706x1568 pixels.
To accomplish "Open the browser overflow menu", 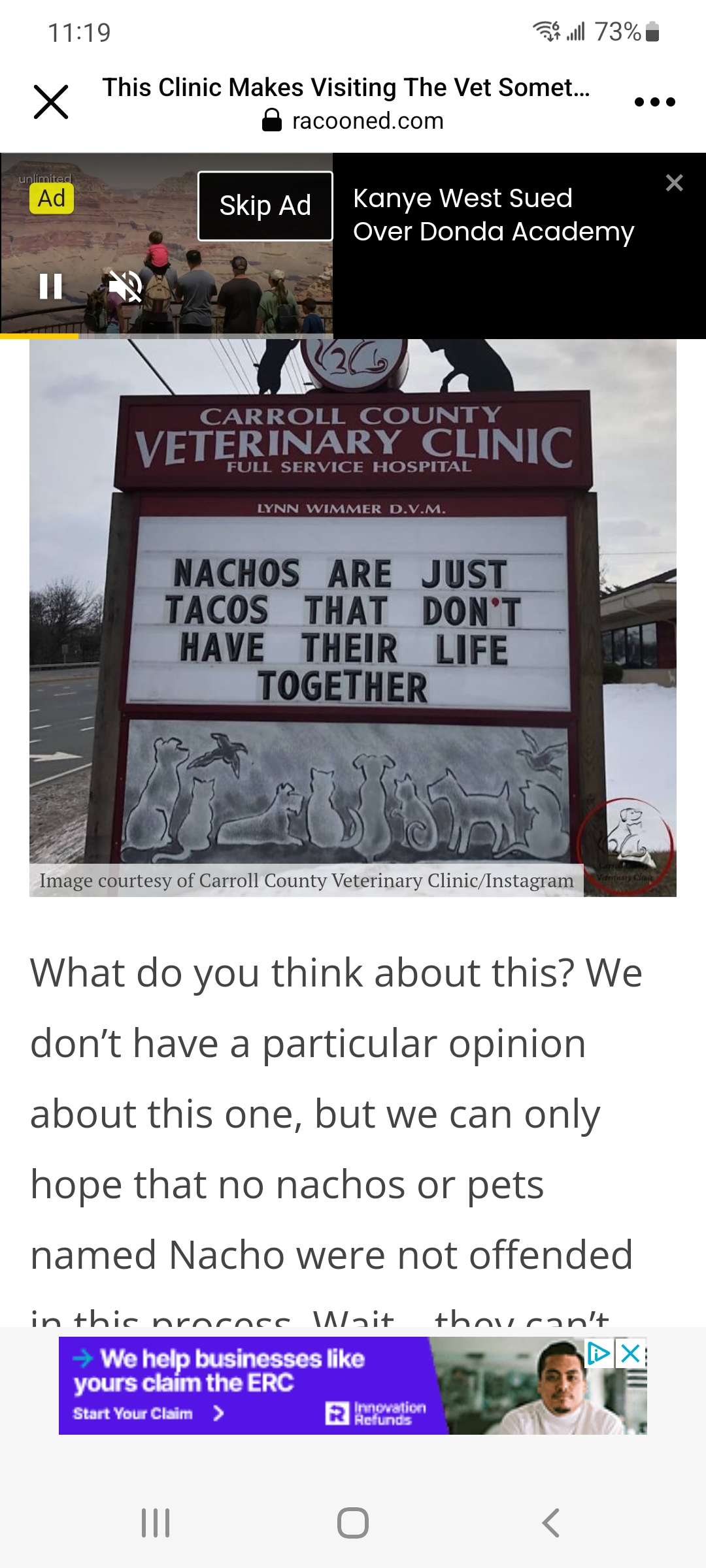I will (x=654, y=102).
